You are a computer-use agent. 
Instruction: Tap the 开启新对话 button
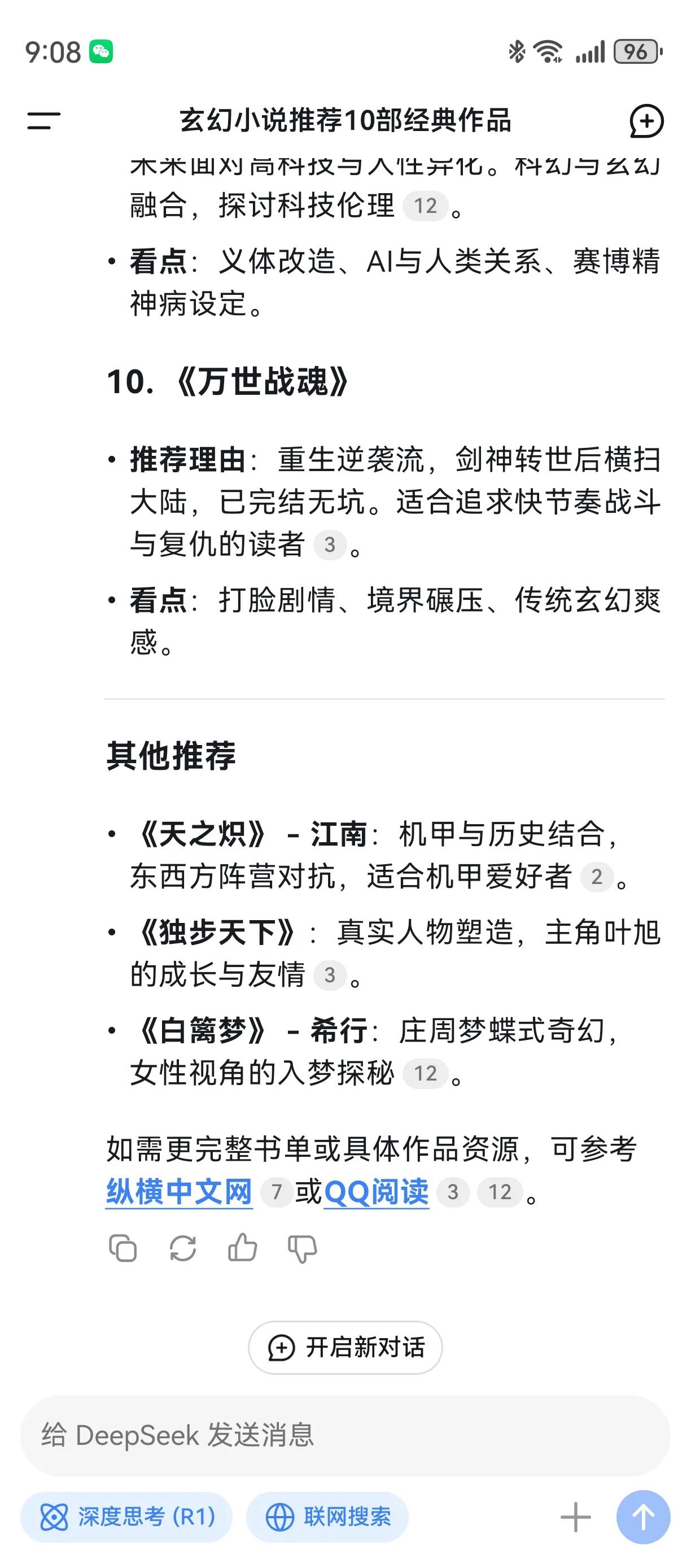click(x=345, y=1348)
